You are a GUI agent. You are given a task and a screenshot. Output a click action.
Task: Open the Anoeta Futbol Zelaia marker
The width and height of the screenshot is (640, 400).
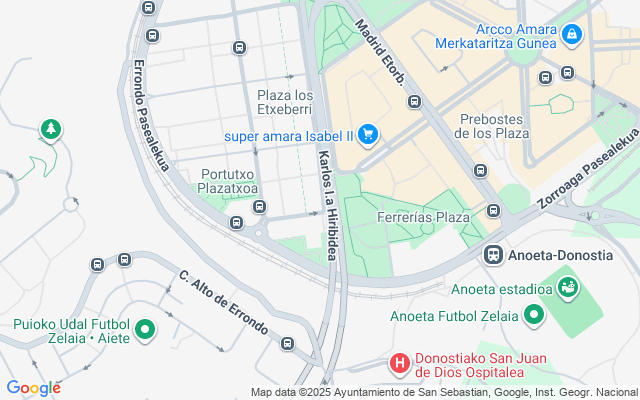pos(534,316)
